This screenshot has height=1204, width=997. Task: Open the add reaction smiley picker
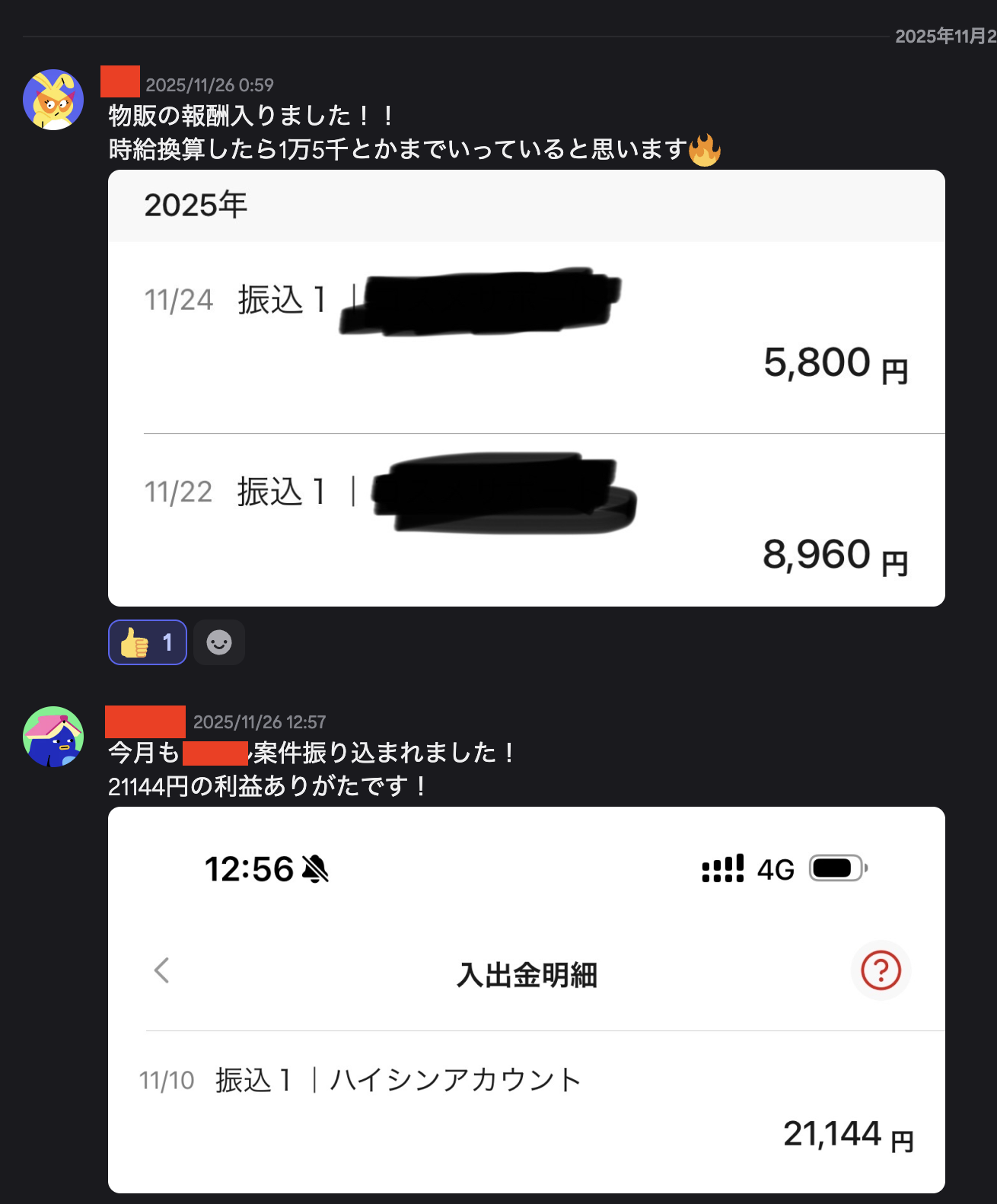coord(219,642)
